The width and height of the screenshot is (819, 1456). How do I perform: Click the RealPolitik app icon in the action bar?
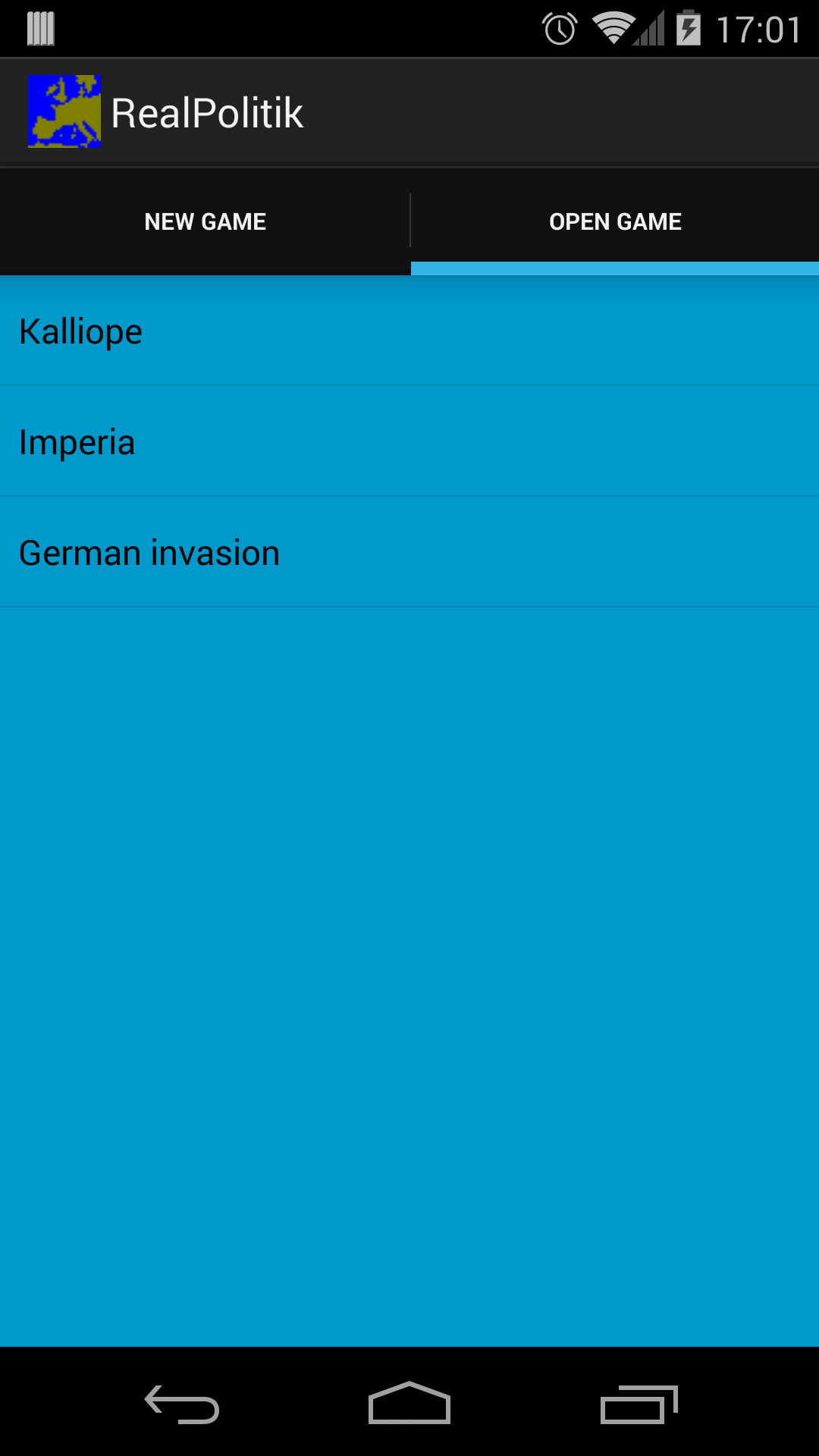point(65,111)
